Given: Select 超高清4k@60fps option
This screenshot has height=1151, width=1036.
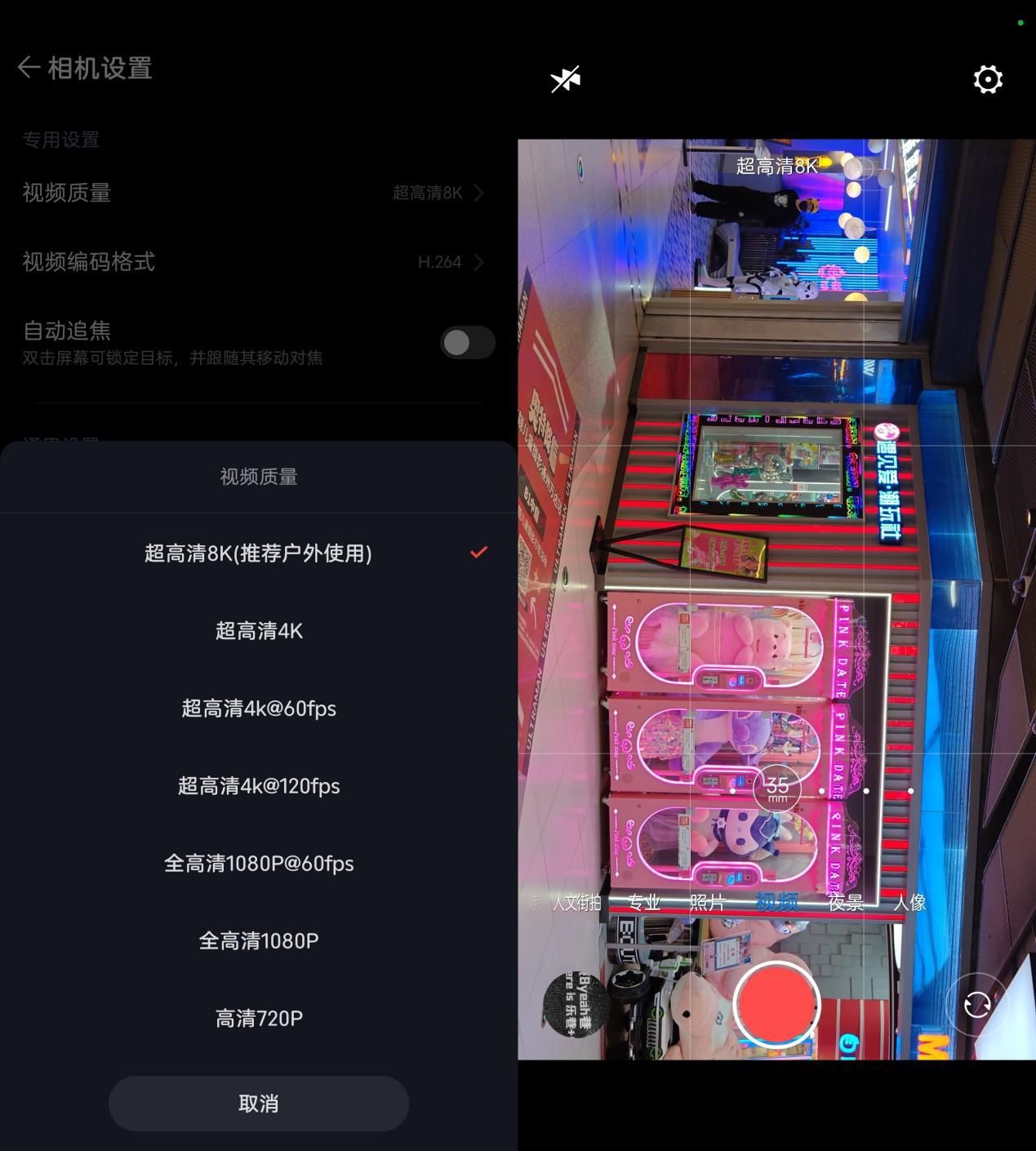Looking at the screenshot, I should click(x=258, y=709).
